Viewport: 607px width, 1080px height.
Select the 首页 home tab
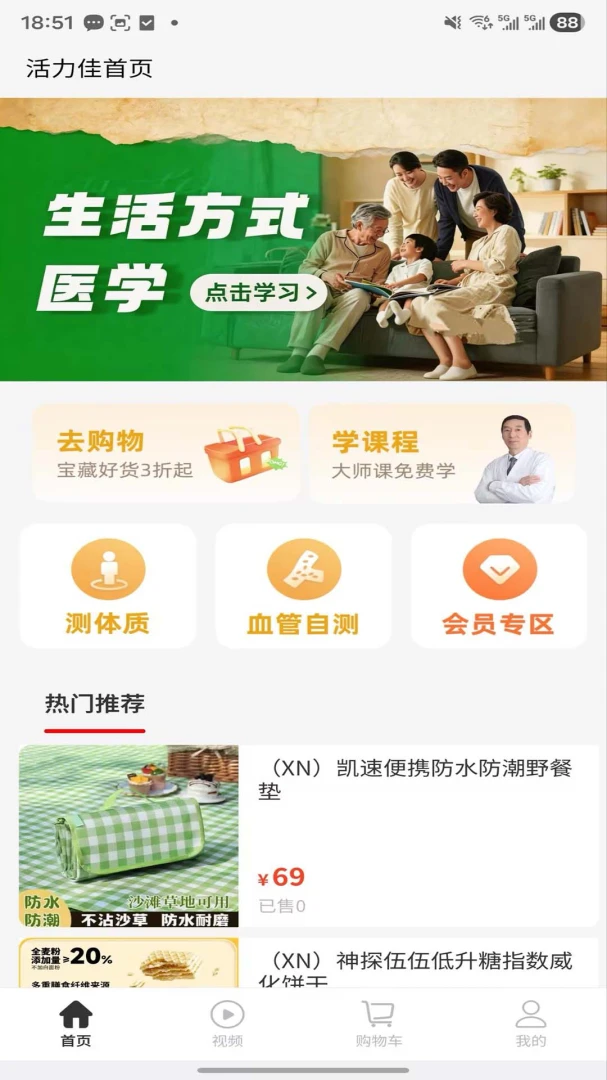point(76,1023)
